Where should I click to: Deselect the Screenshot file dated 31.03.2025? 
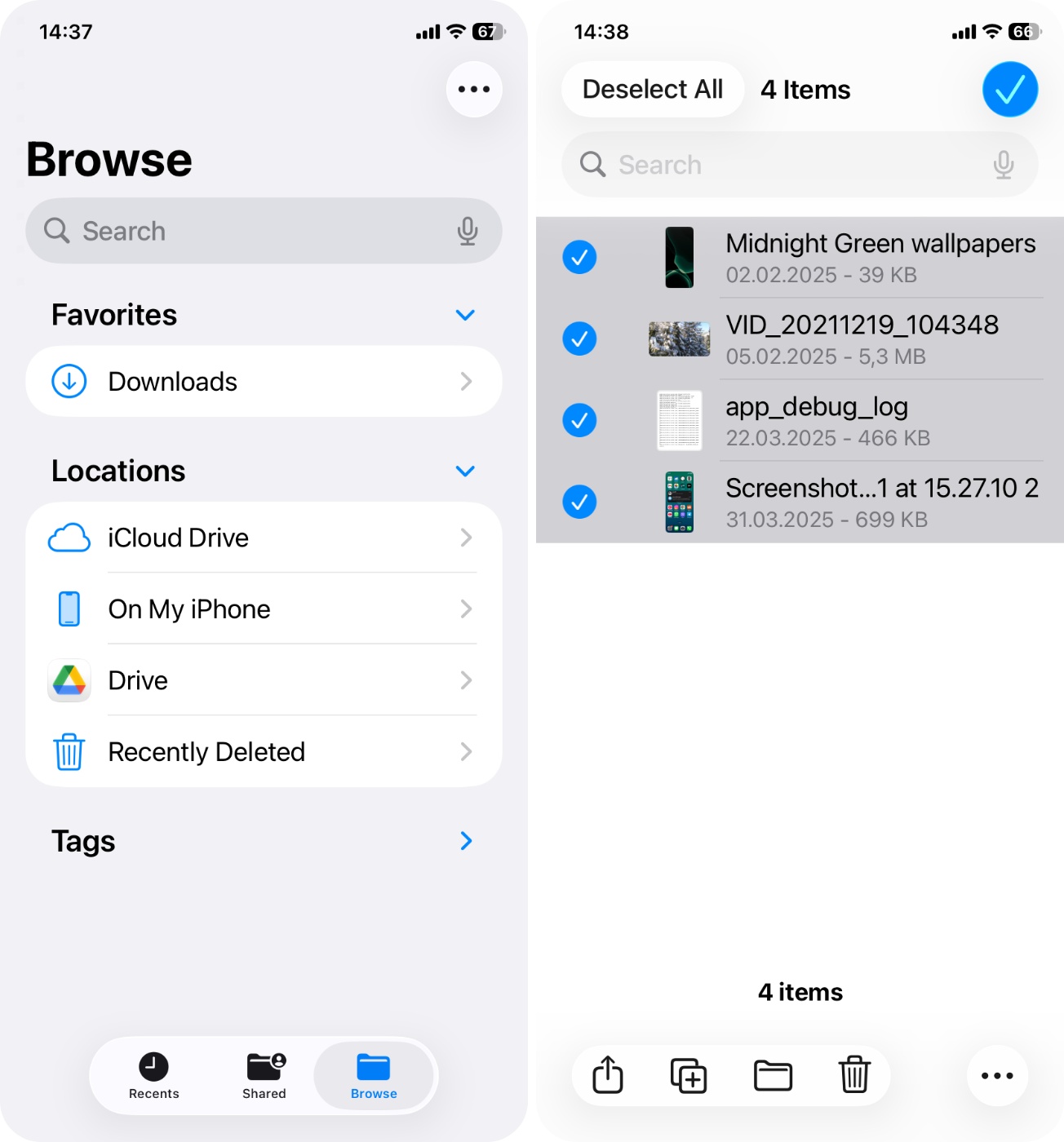pos(579,502)
